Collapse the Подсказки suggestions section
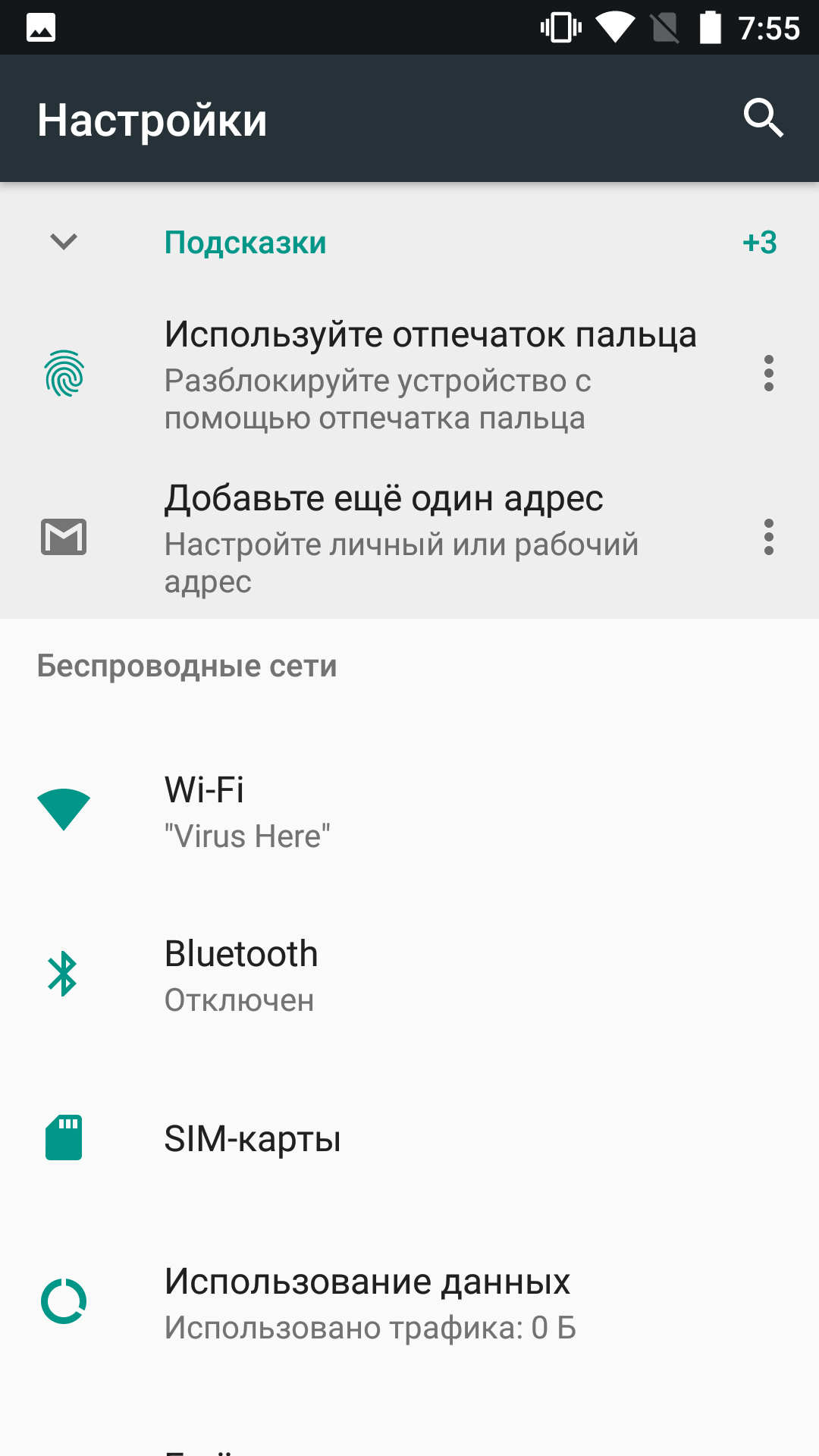The height and width of the screenshot is (1456, 819). click(x=64, y=242)
